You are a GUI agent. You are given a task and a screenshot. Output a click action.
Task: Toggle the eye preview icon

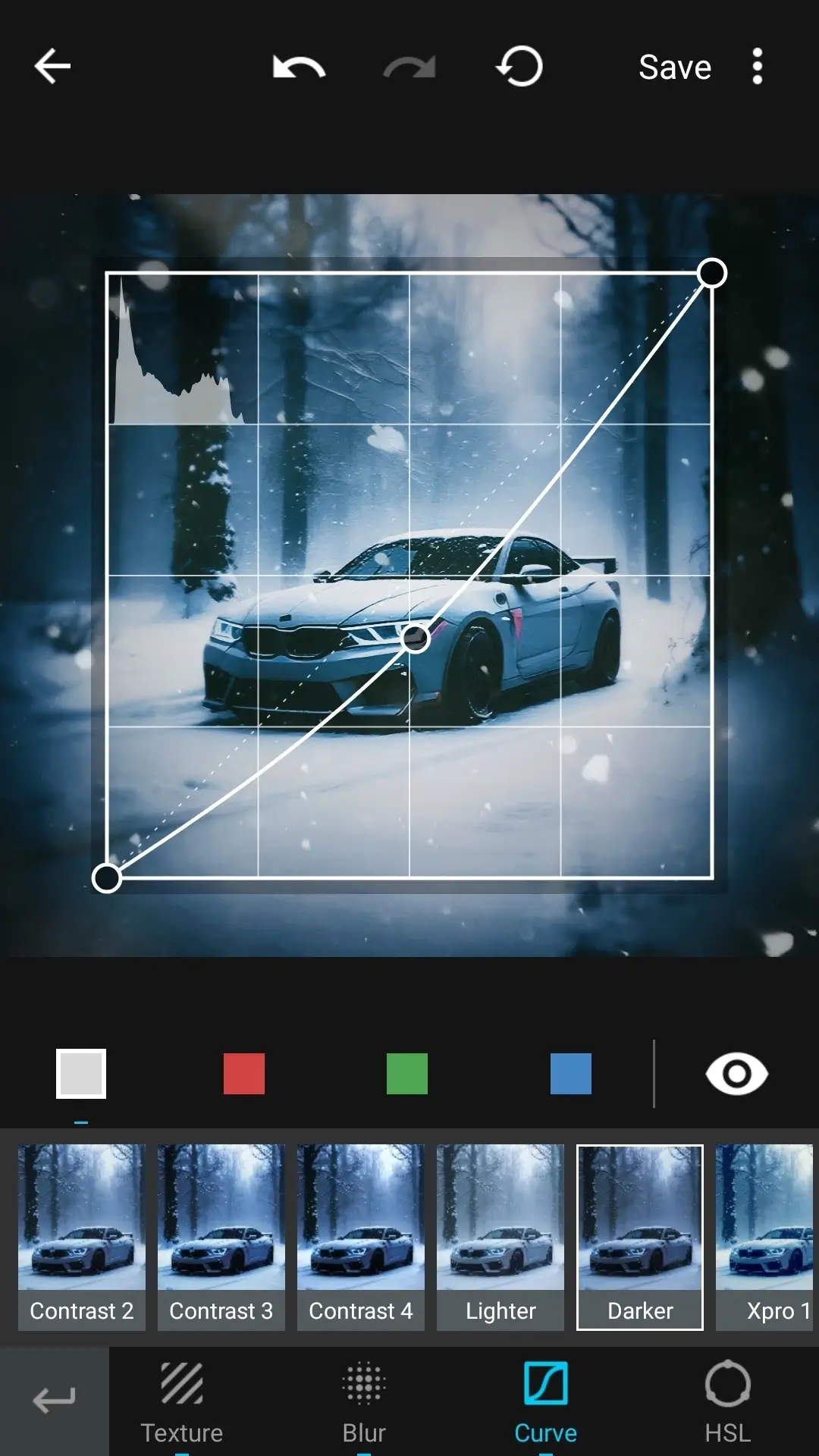click(736, 1074)
